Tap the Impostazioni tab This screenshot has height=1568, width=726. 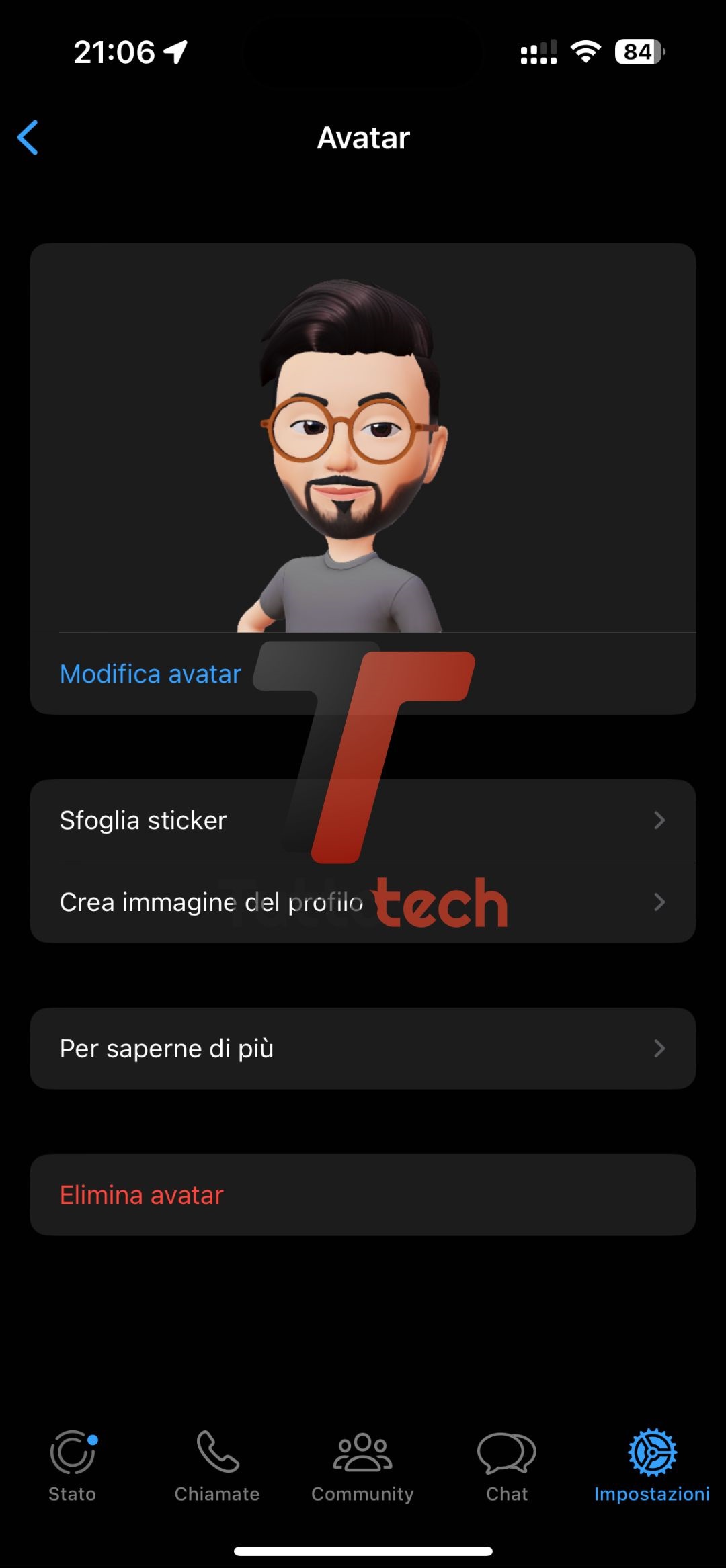651,1466
